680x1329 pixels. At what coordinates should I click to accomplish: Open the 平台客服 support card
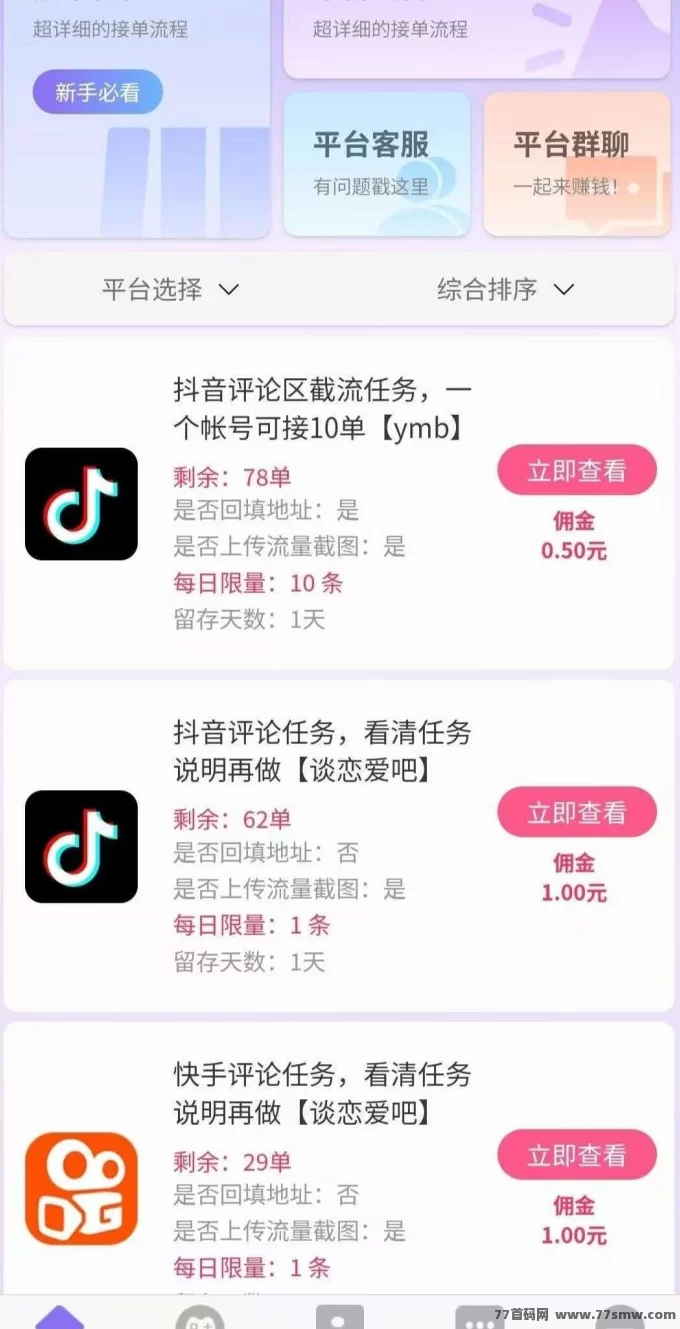[376, 163]
